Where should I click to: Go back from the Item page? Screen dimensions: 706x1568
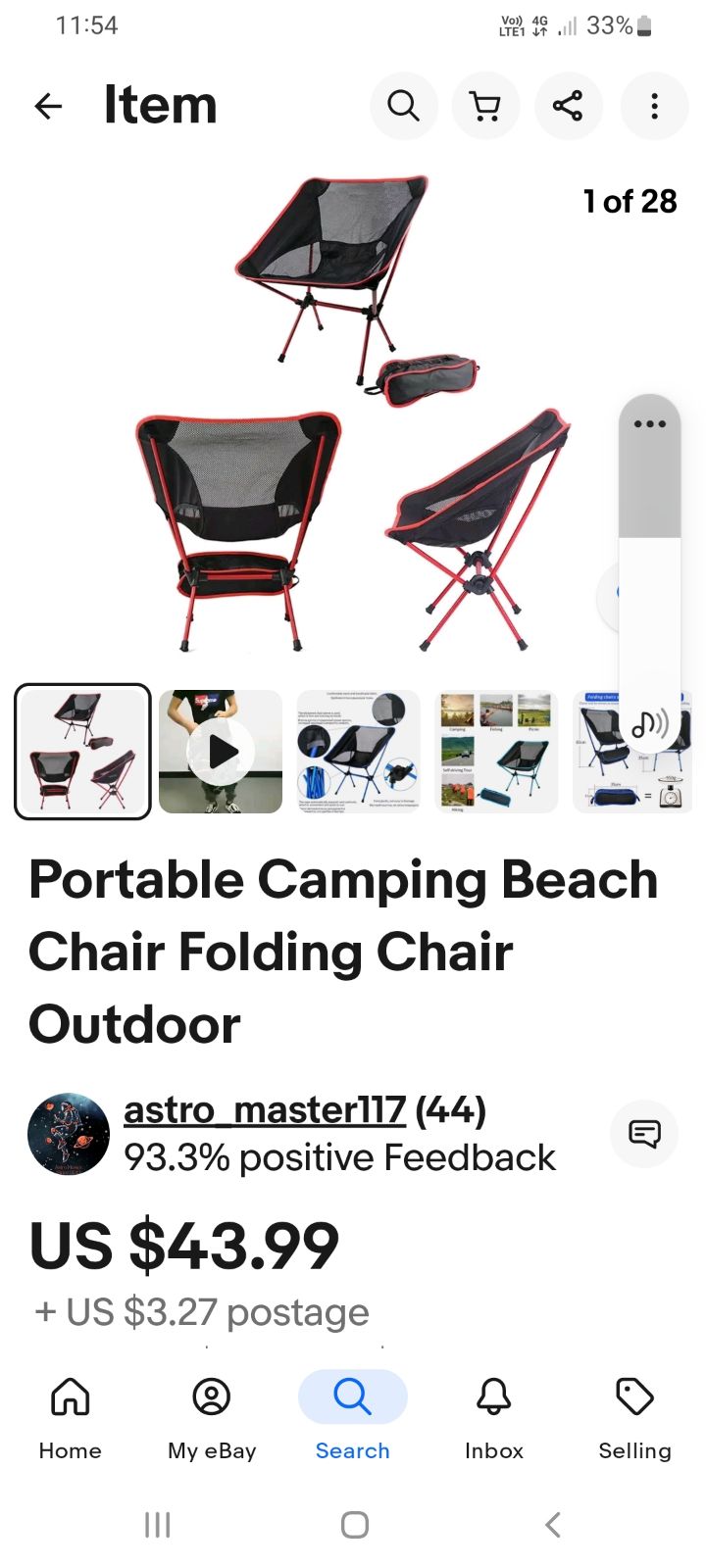pos(48,106)
